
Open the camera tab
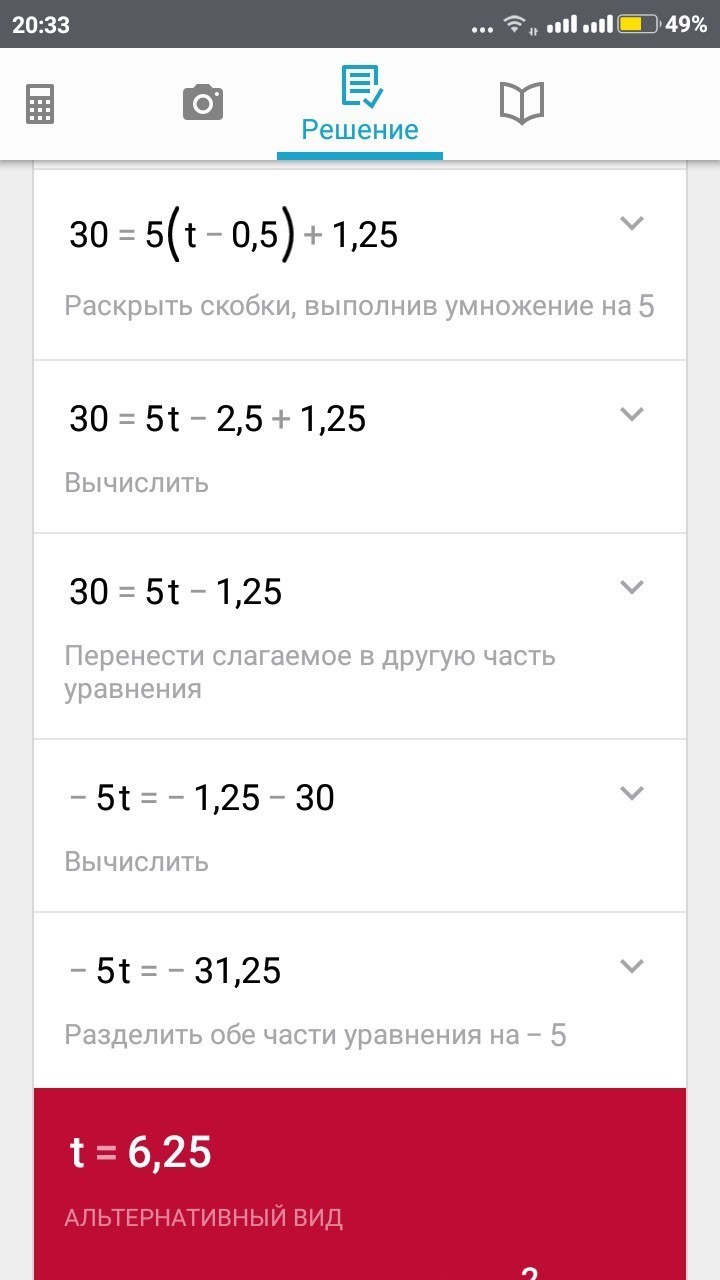(x=203, y=102)
